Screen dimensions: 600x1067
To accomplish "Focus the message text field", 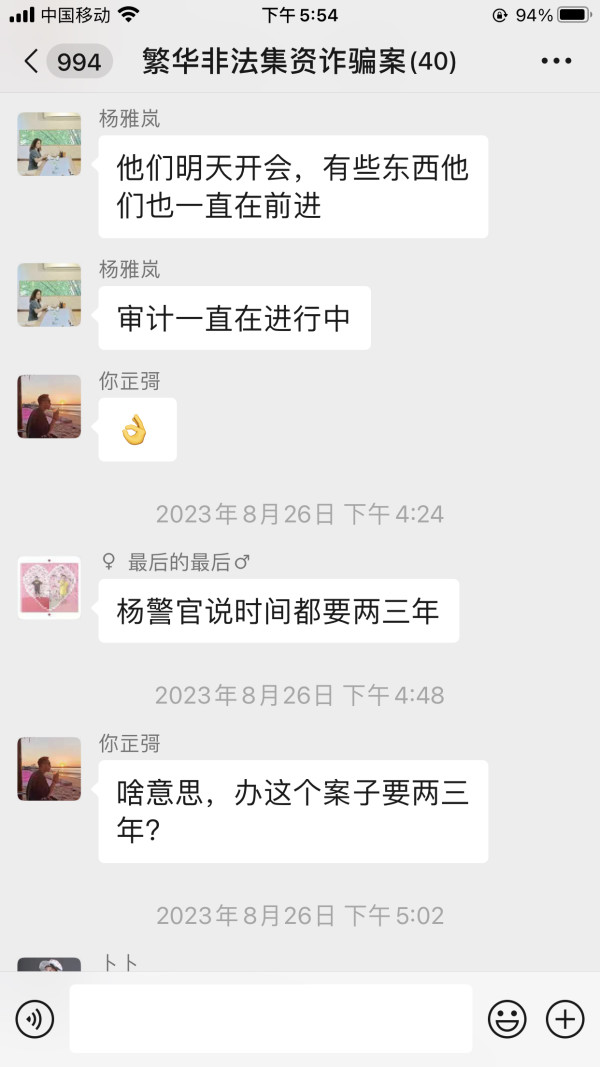I will [271, 1018].
